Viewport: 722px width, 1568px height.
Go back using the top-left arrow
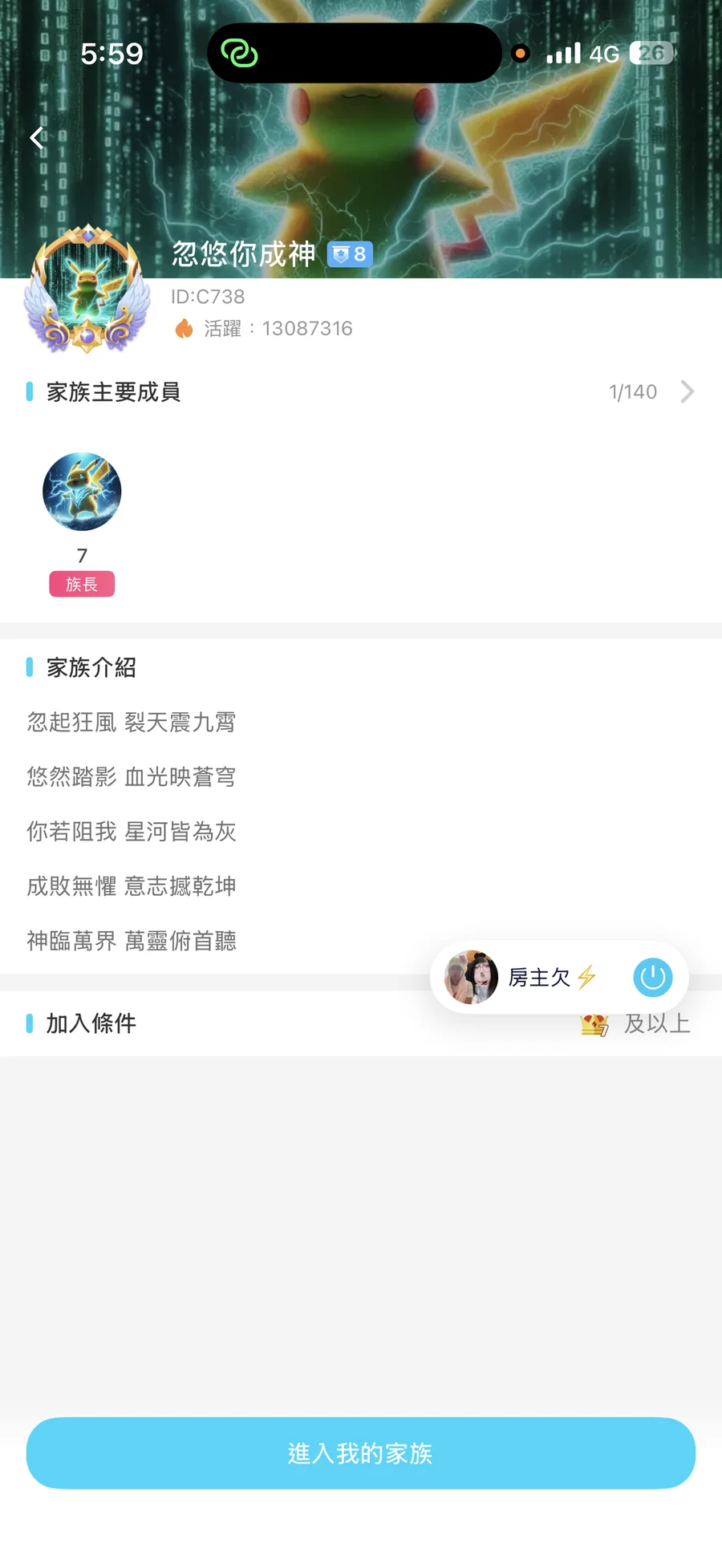37,138
